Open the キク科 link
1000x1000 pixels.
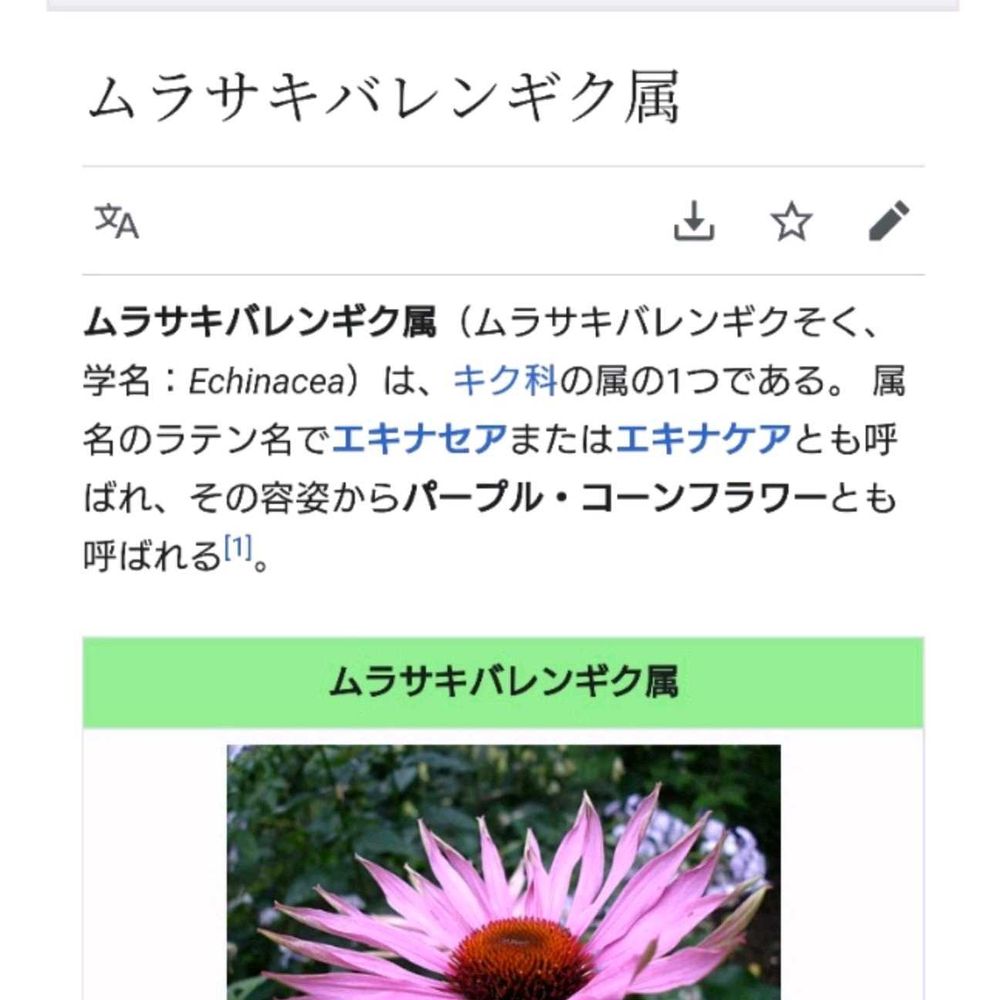click(x=504, y=382)
